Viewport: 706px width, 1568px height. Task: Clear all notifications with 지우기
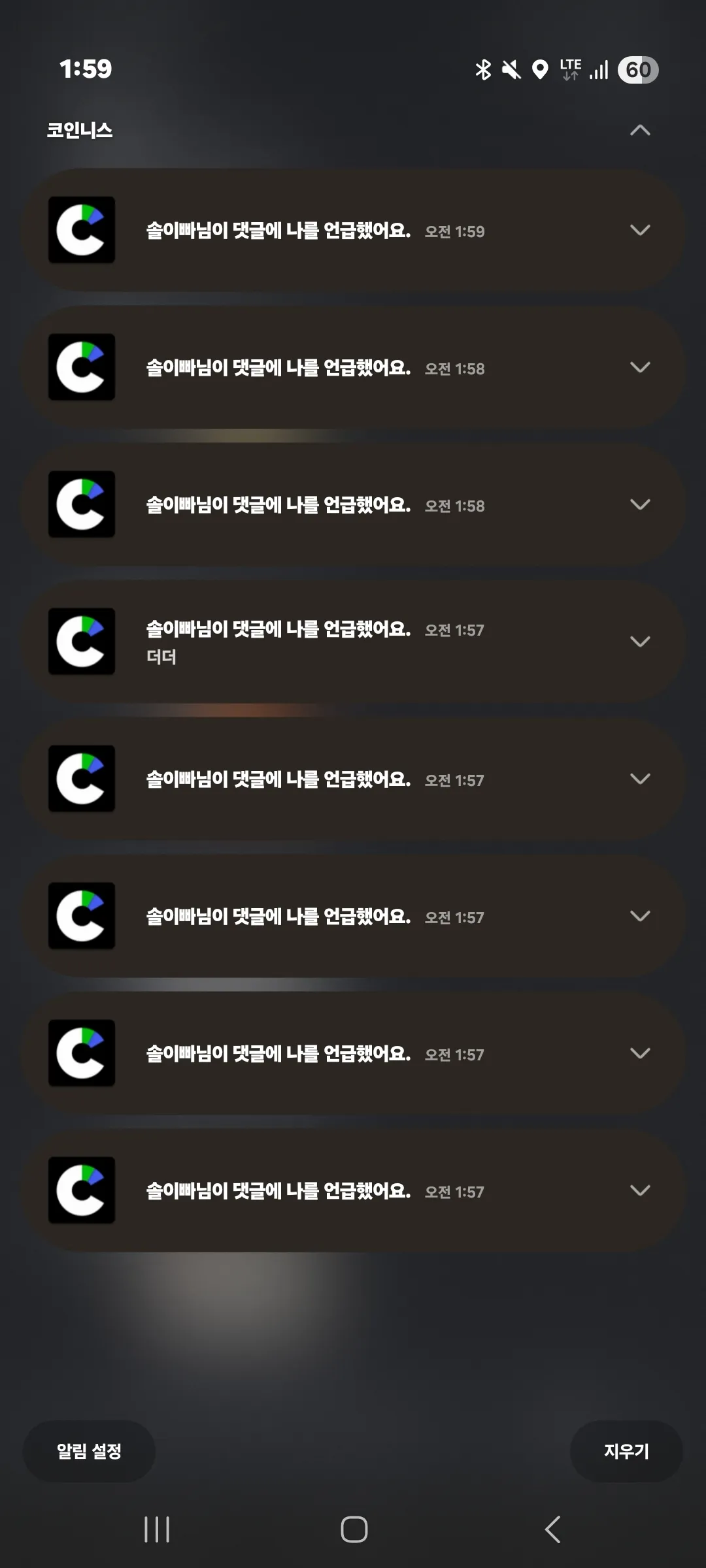[626, 1451]
